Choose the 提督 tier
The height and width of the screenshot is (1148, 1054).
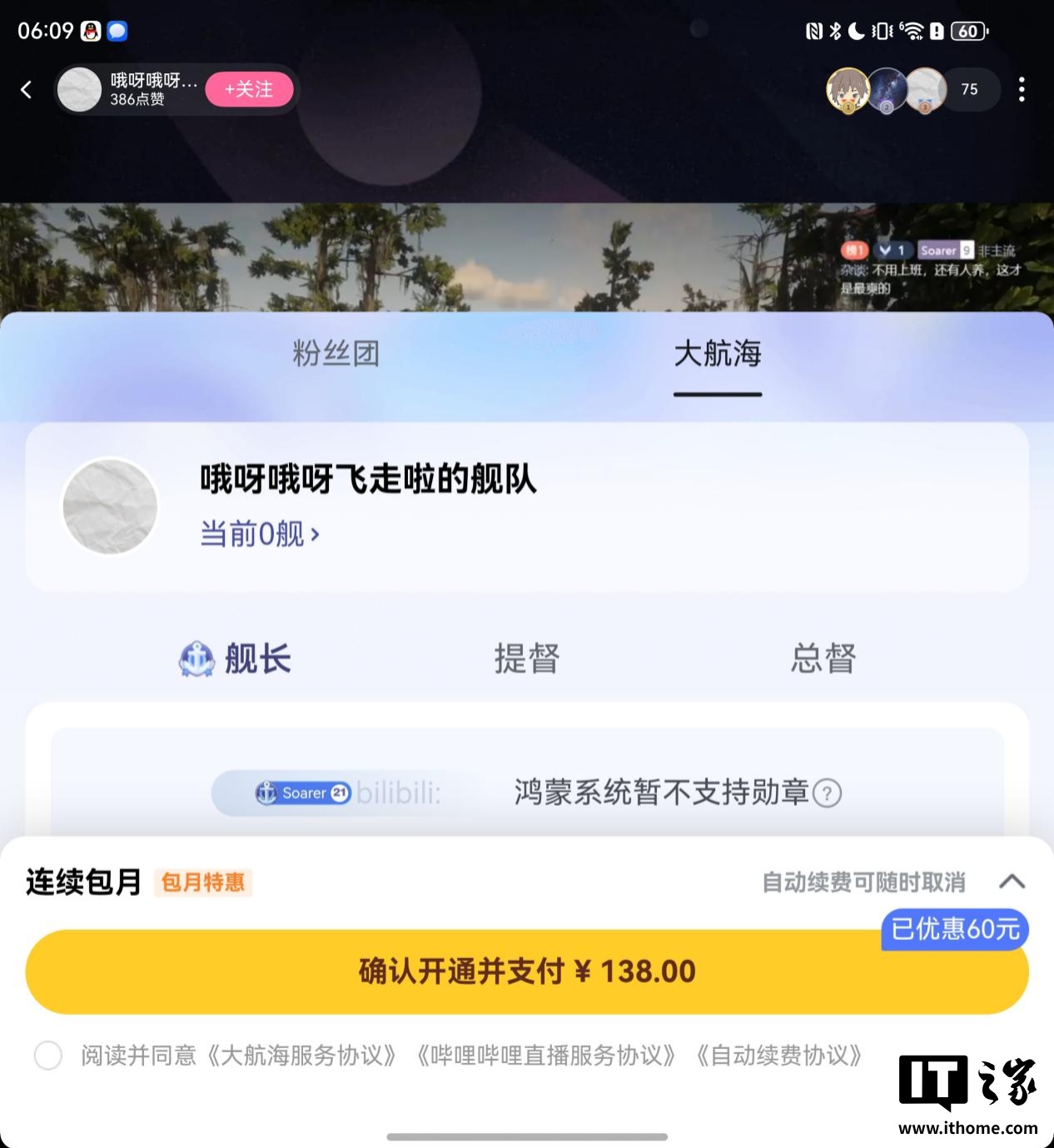coord(526,658)
